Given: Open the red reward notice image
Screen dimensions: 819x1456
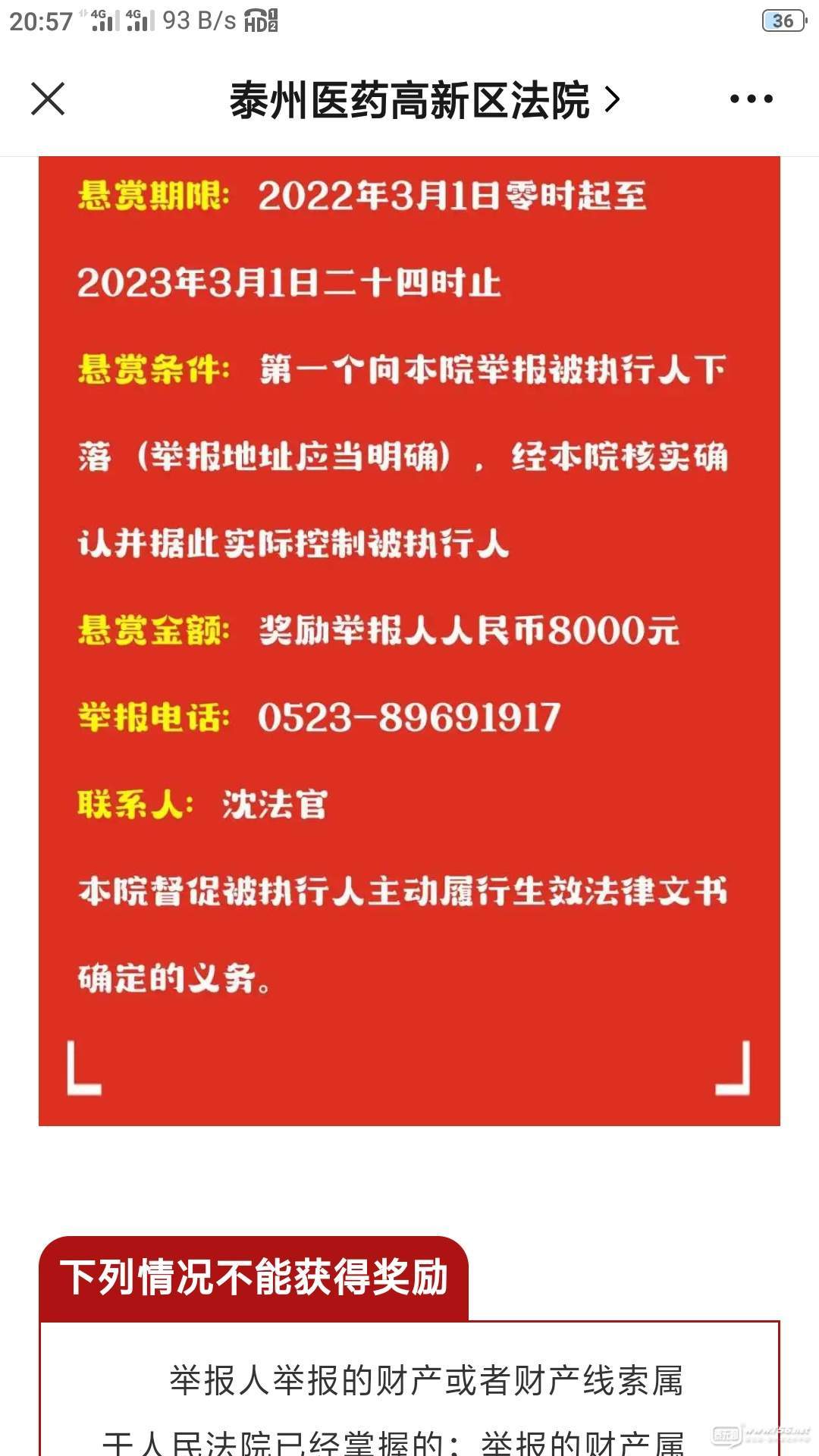Looking at the screenshot, I should coord(409,641).
